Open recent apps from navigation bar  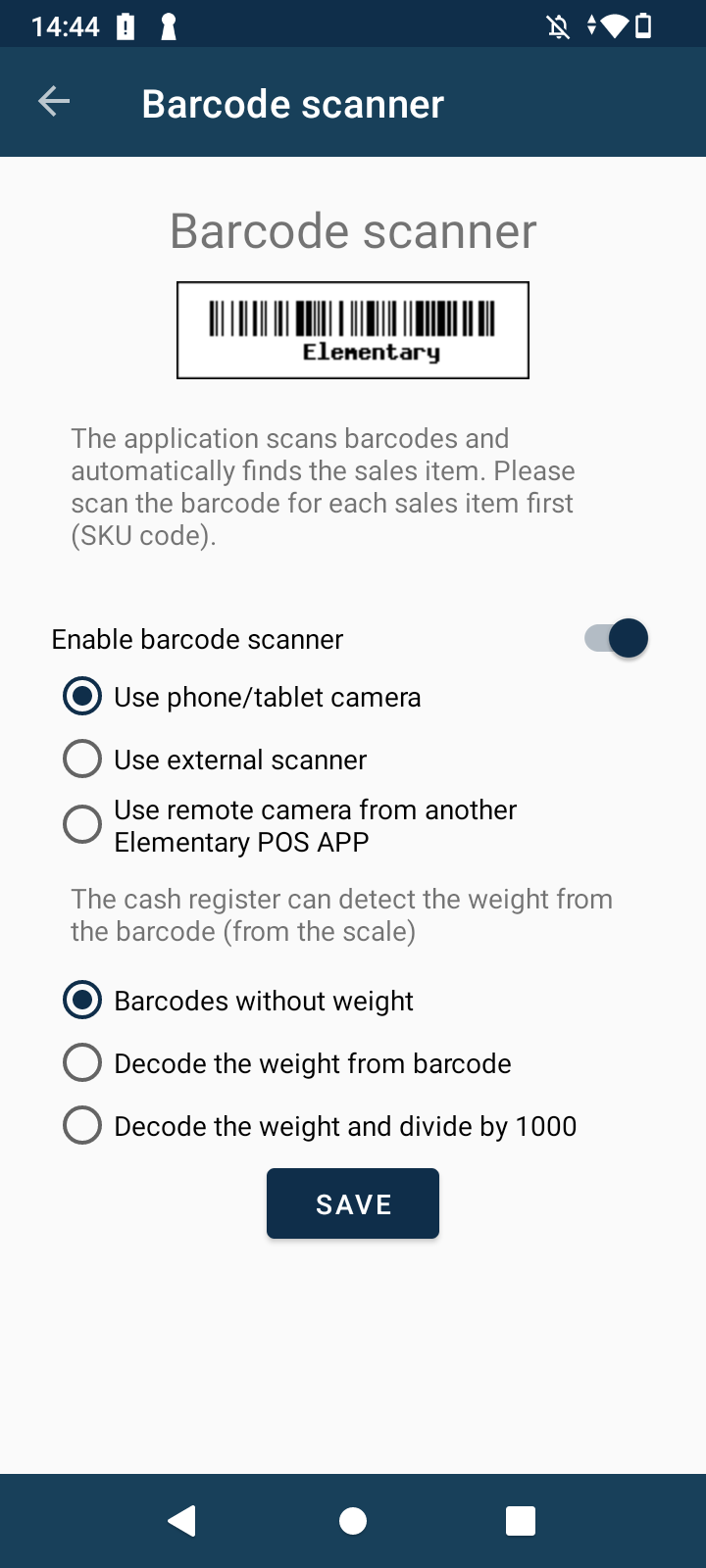point(521,1521)
